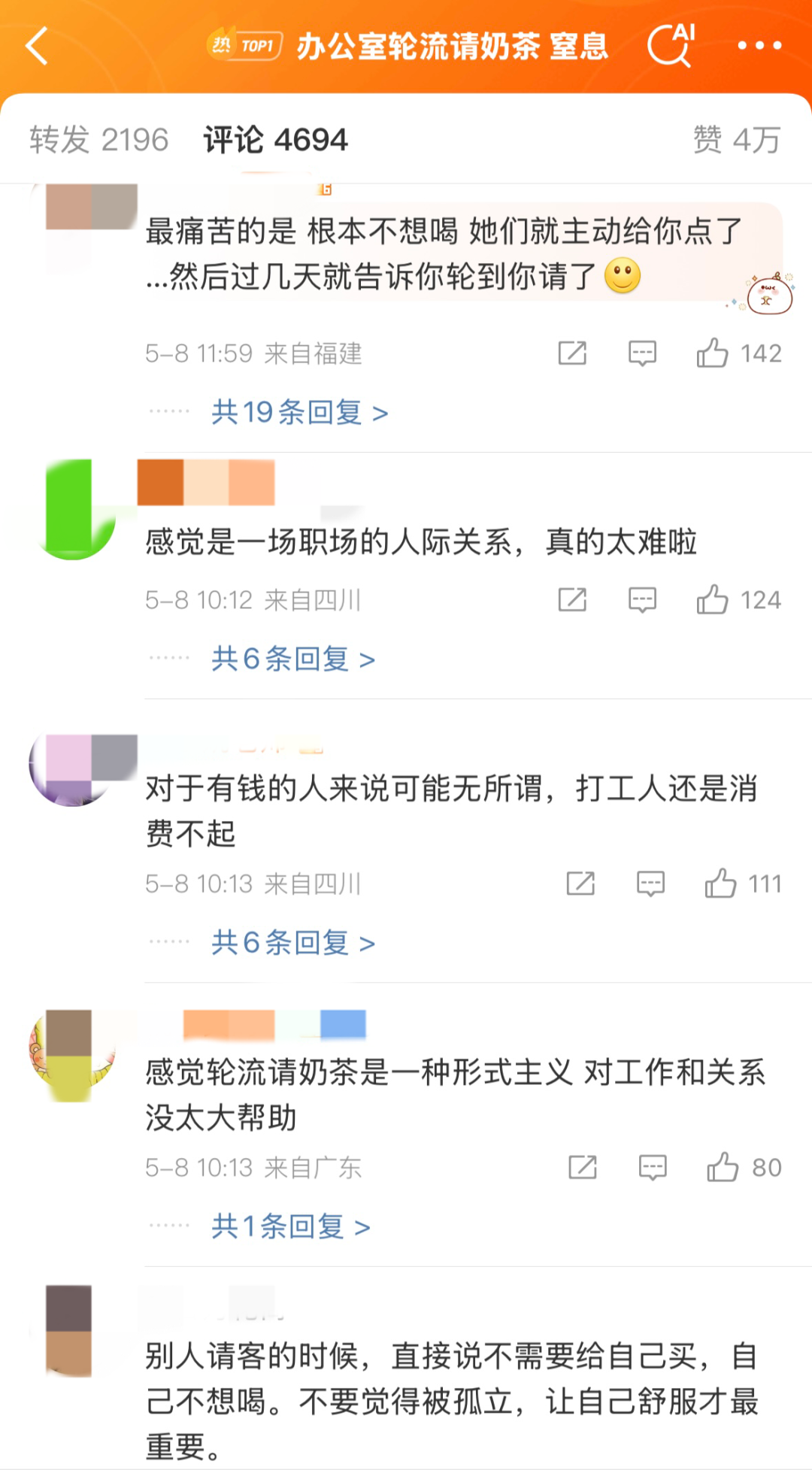This screenshot has width=812, height=1470.
Task: Reply to the comment about 打工人还是消费不起
Action: point(650,884)
